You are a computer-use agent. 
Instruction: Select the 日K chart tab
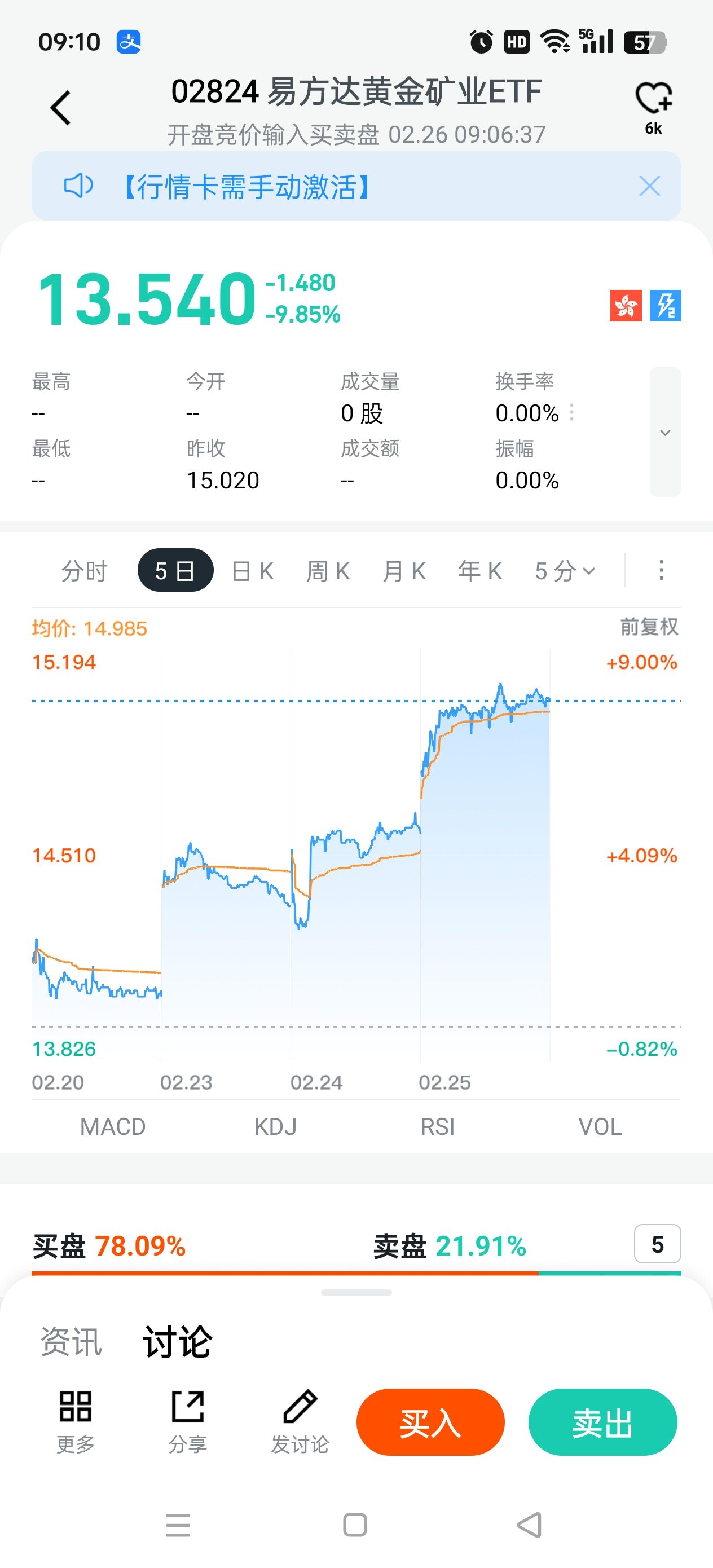tap(253, 571)
